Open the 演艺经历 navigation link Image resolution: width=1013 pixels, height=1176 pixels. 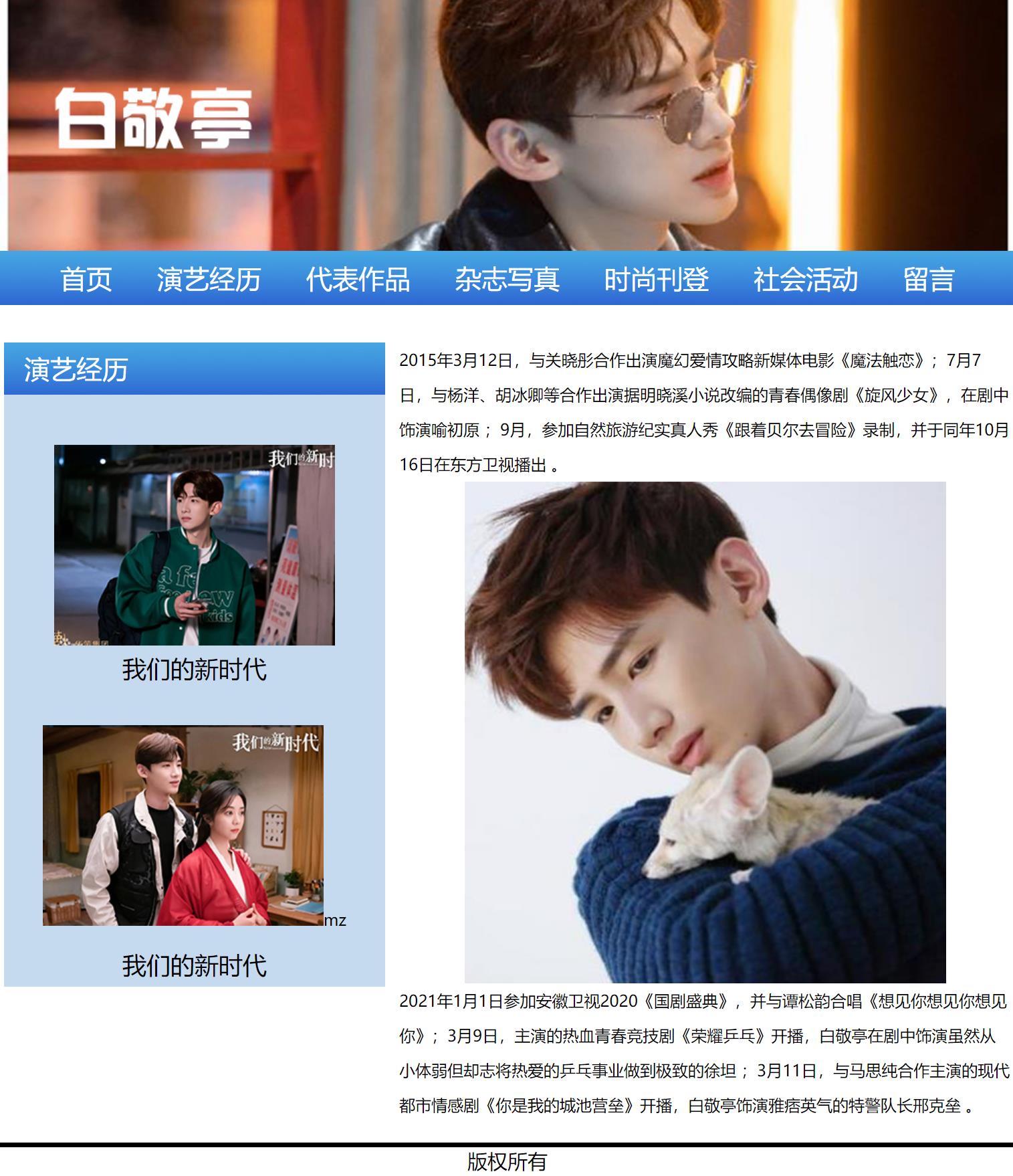pos(209,279)
